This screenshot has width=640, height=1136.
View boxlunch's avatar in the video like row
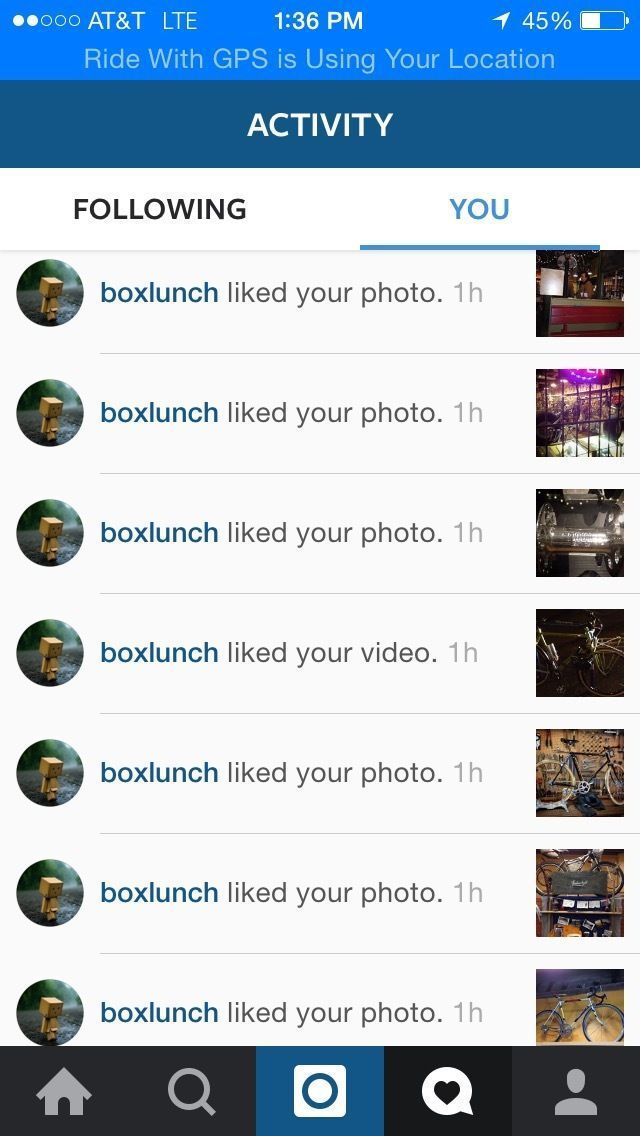click(50, 653)
